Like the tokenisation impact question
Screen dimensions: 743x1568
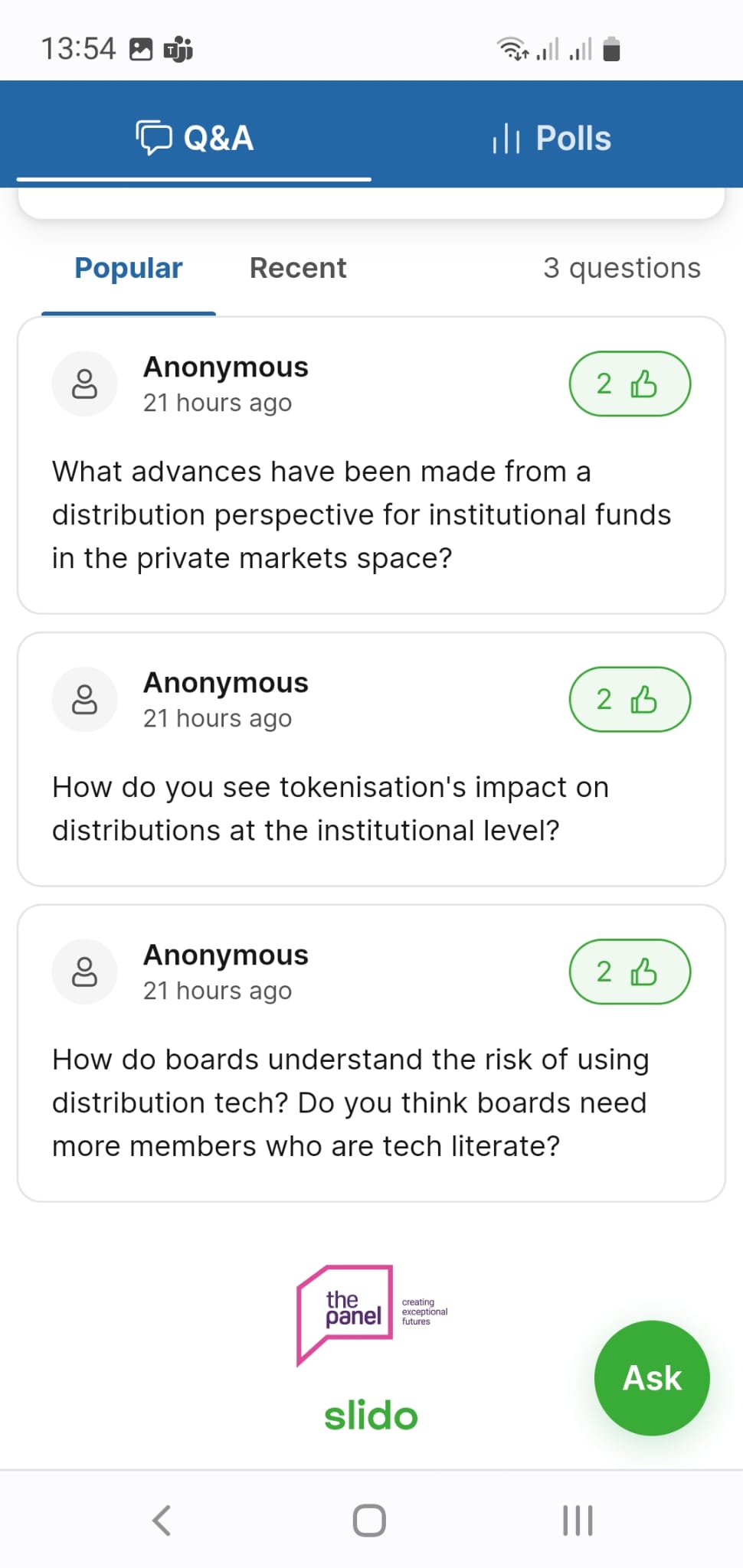coord(629,699)
